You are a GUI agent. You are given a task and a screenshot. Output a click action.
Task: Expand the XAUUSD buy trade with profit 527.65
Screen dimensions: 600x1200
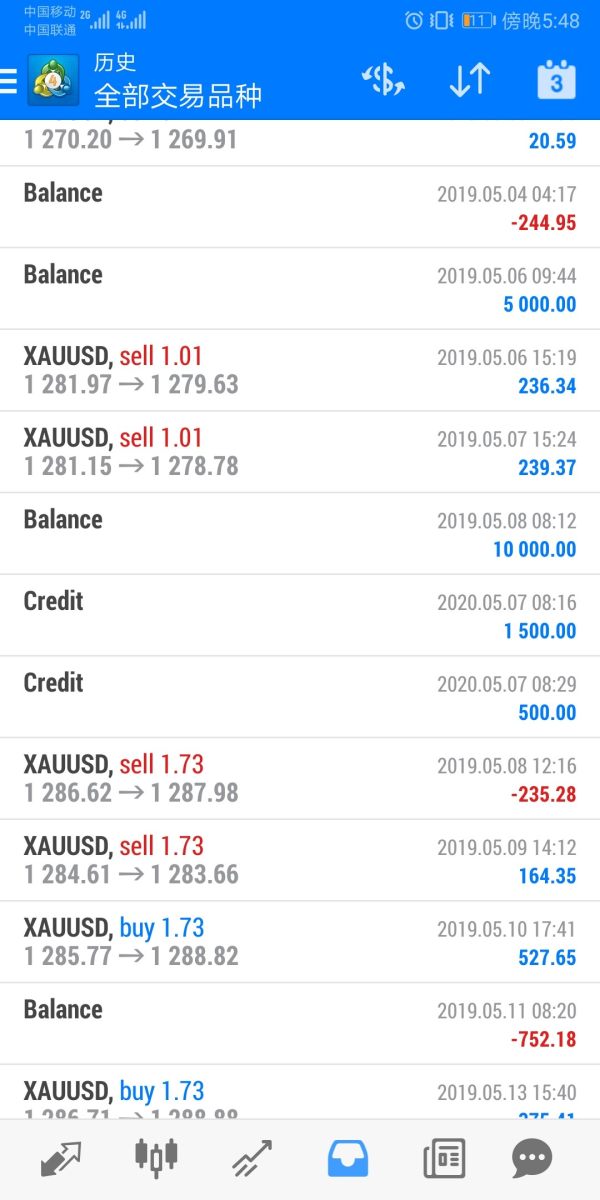pyautogui.click(x=300, y=942)
